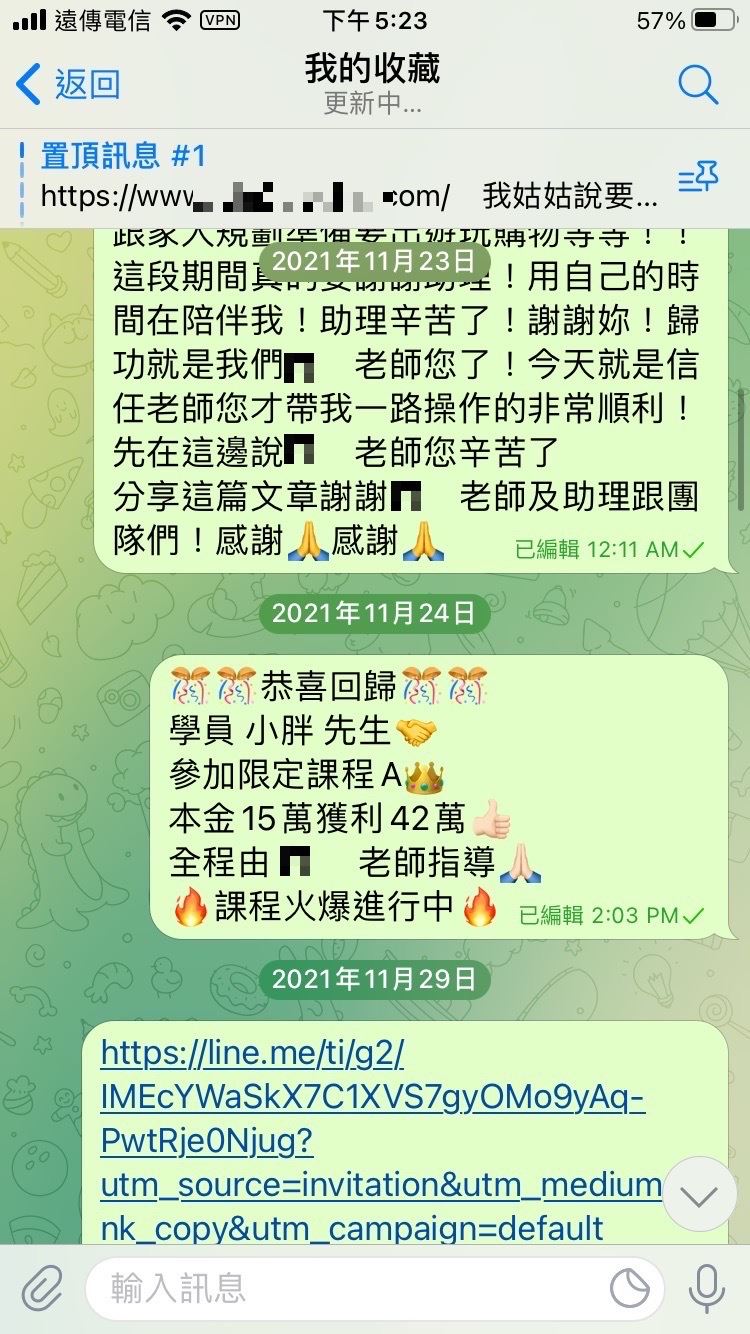
Task: Open sticker panel in message field
Action: (630, 1288)
